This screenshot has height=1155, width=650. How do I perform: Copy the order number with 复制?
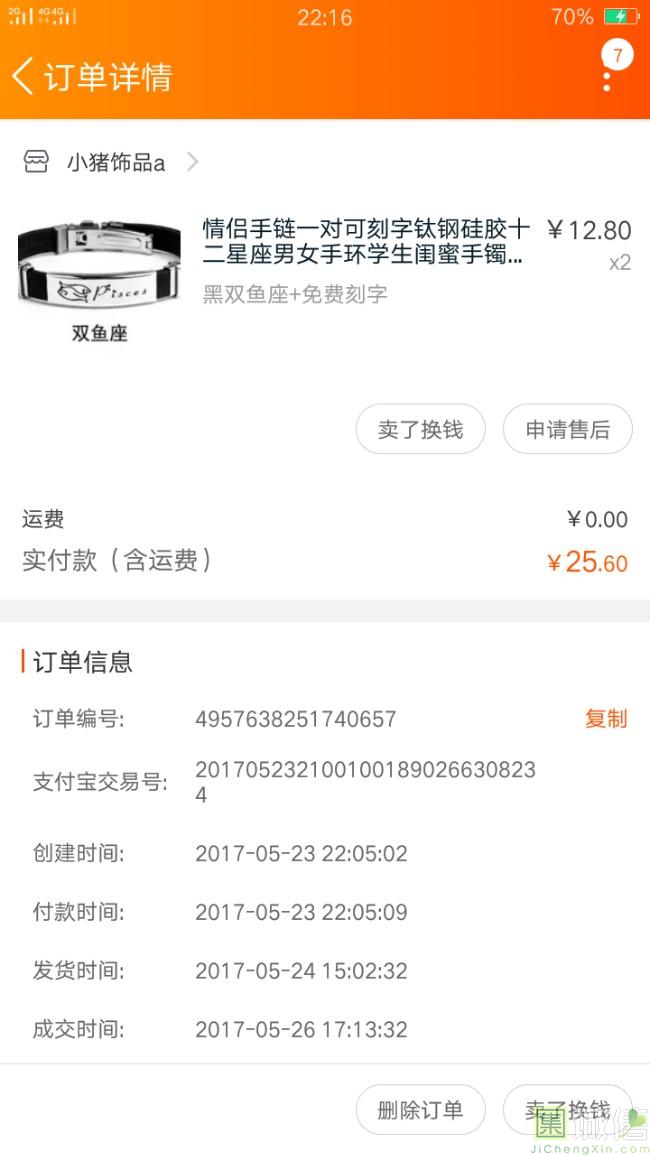[x=605, y=719]
